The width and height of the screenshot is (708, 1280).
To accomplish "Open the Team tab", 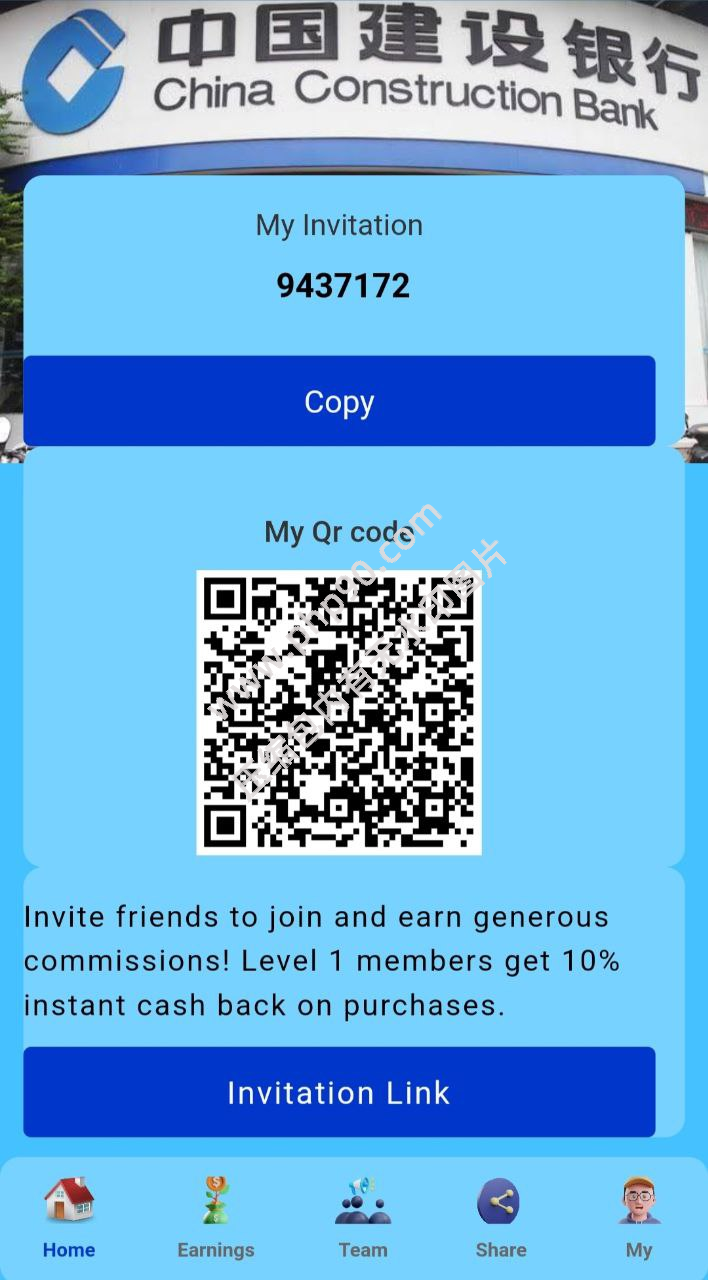I will [x=363, y=1217].
